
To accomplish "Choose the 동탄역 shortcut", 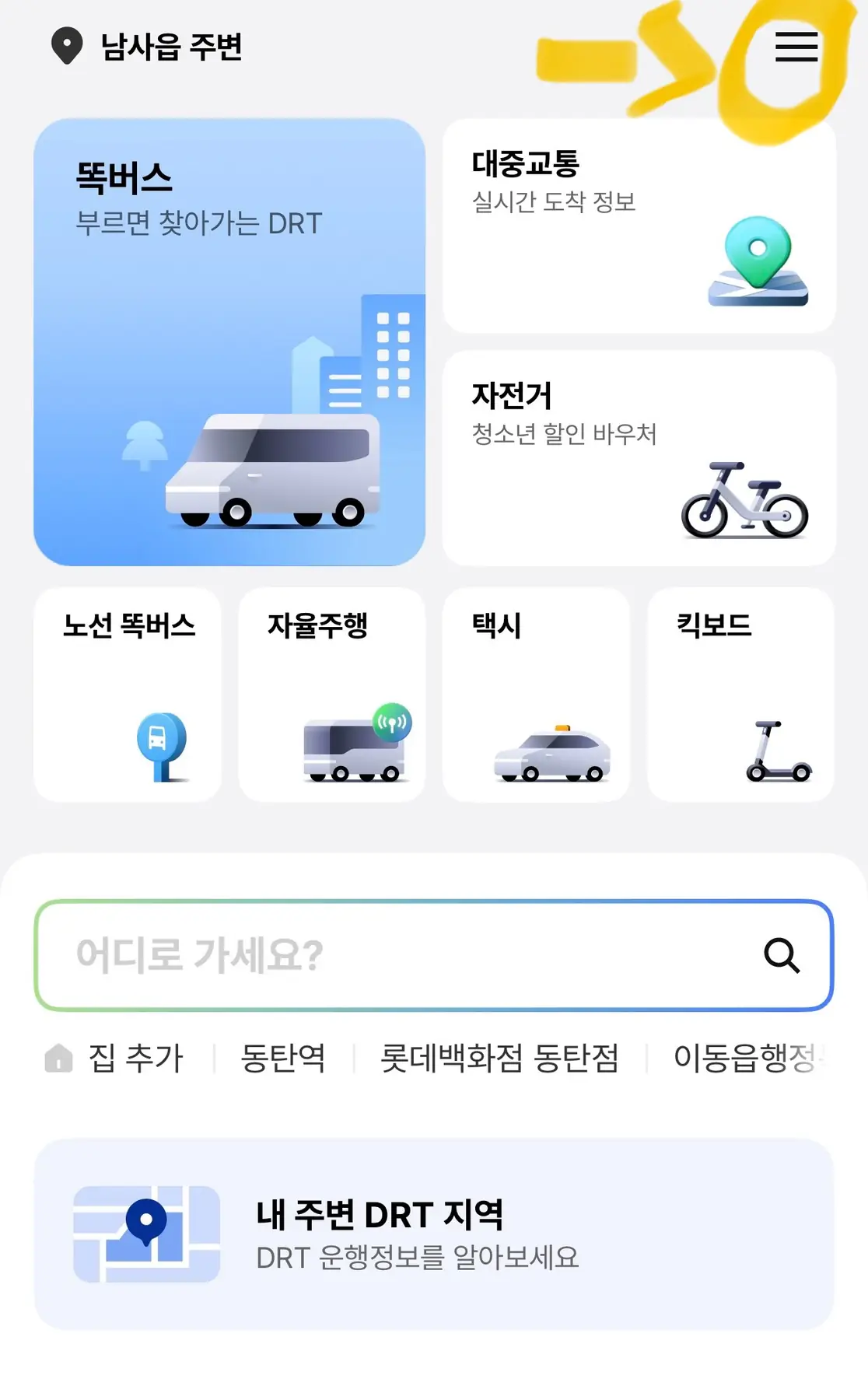I will coord(283,1058).
